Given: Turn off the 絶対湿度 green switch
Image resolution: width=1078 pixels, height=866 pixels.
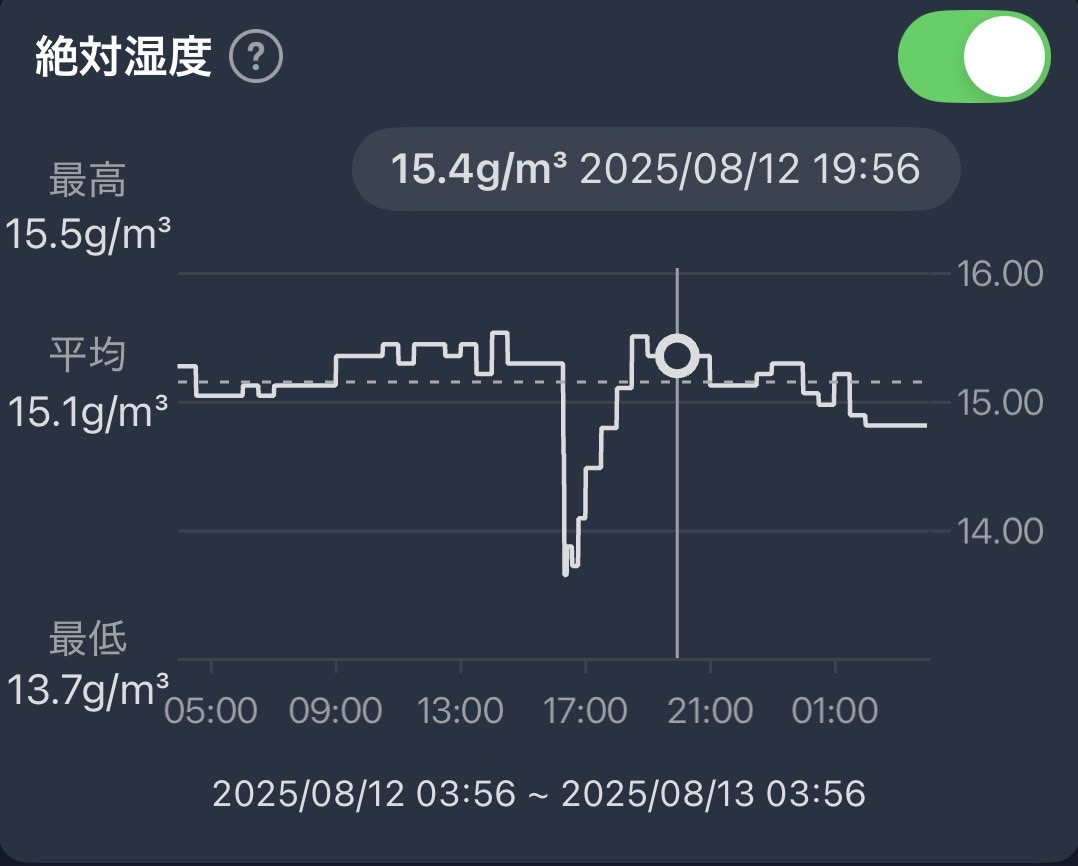Looking at the screenshot, I should [974, 57].
